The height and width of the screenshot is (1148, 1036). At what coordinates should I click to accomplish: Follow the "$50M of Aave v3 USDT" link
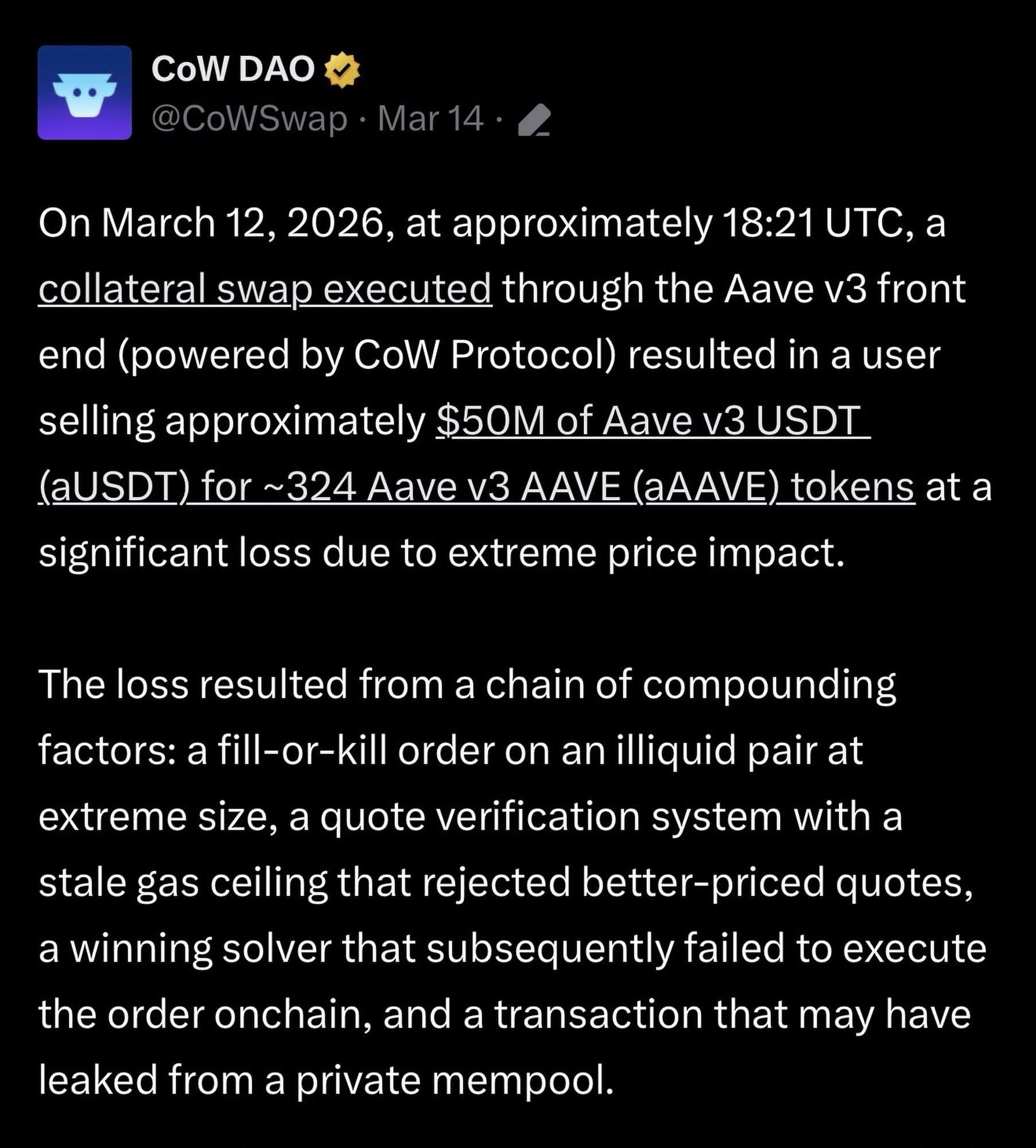[x=653, y=421]
